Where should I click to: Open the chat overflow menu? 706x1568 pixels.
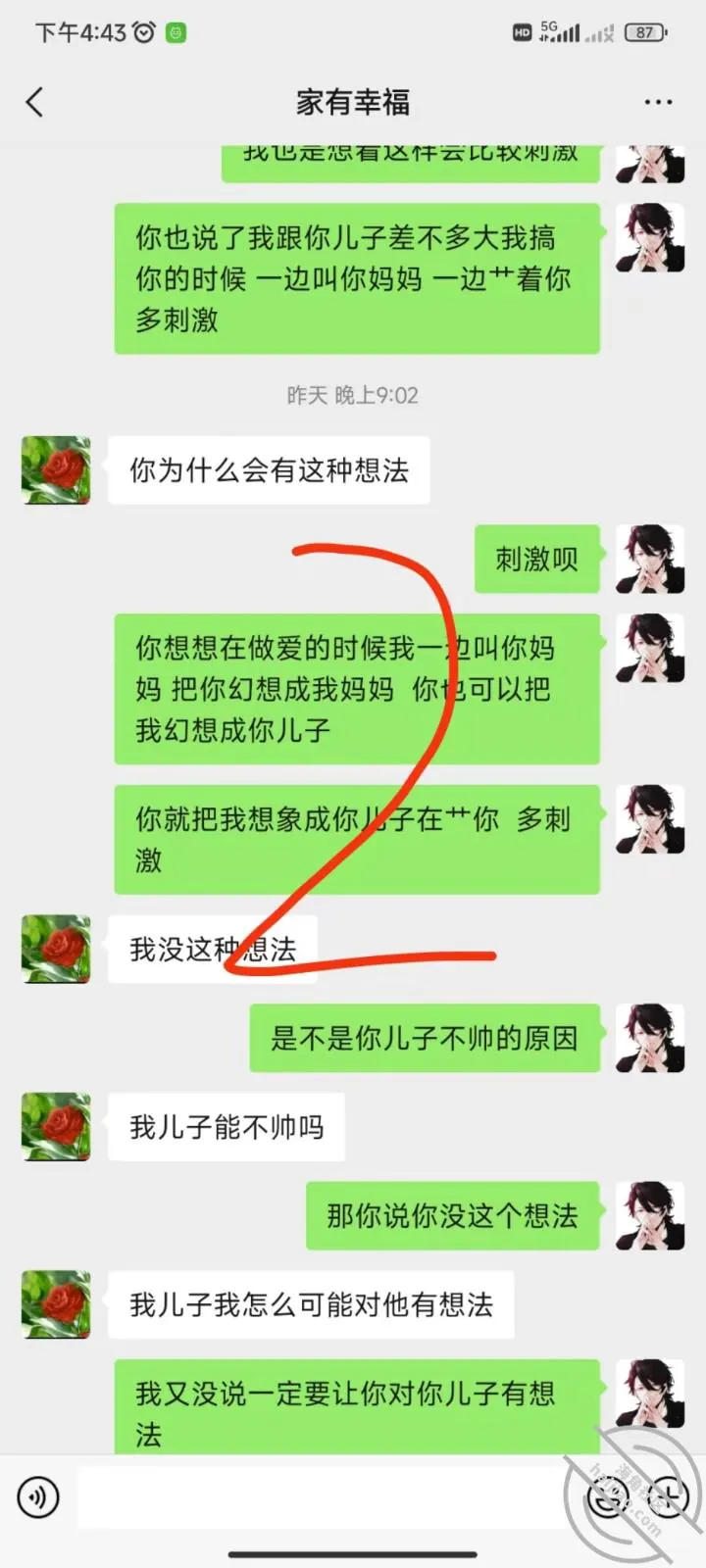658,102
